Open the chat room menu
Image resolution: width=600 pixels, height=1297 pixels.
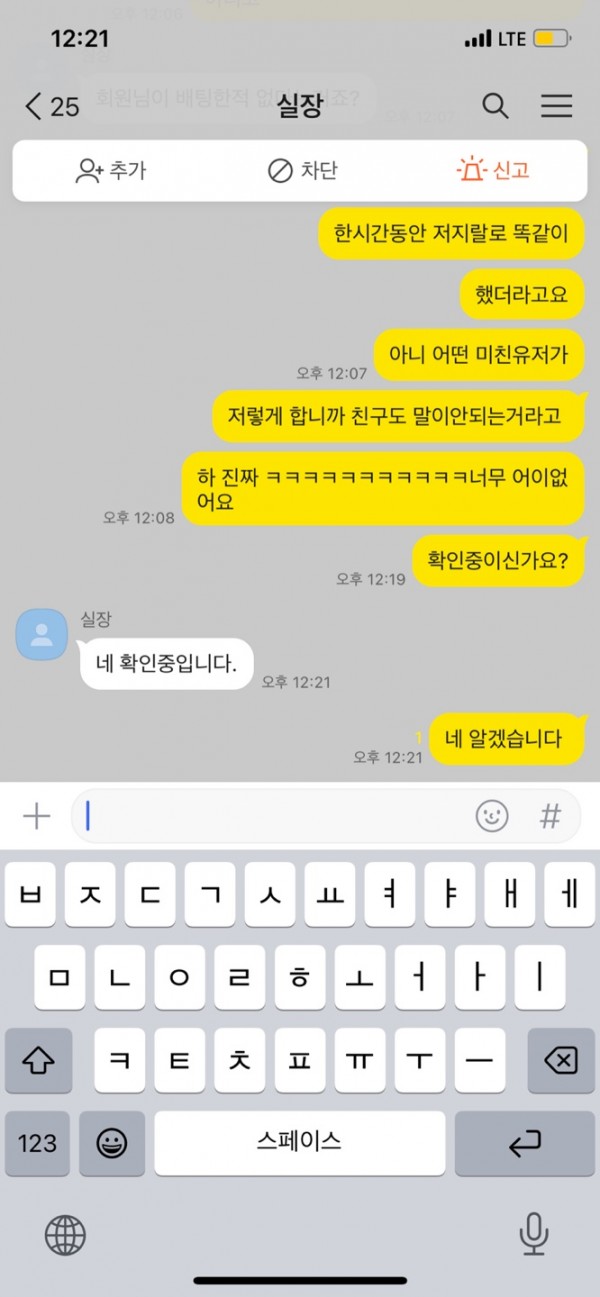click(x=556, y=106)
